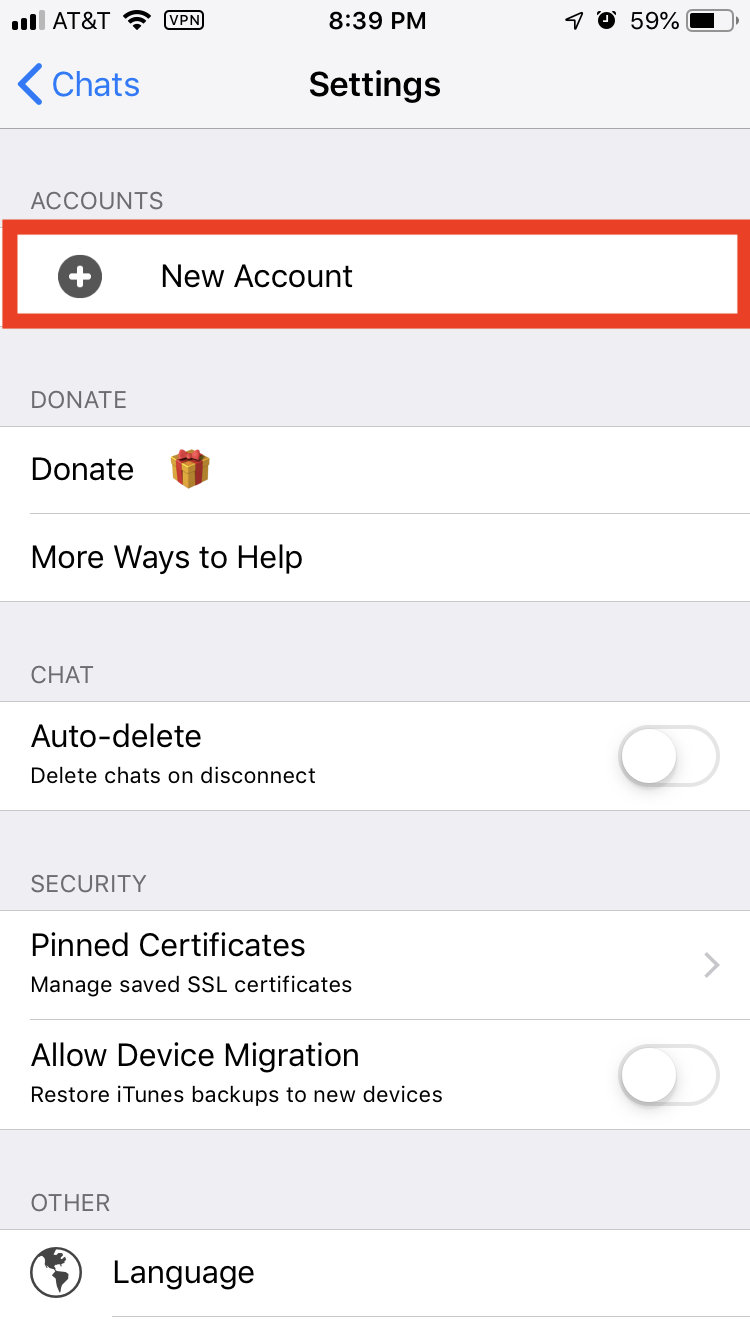
Task: Turn on Allow Device Migration
Action: click(x=669, y=1075)
